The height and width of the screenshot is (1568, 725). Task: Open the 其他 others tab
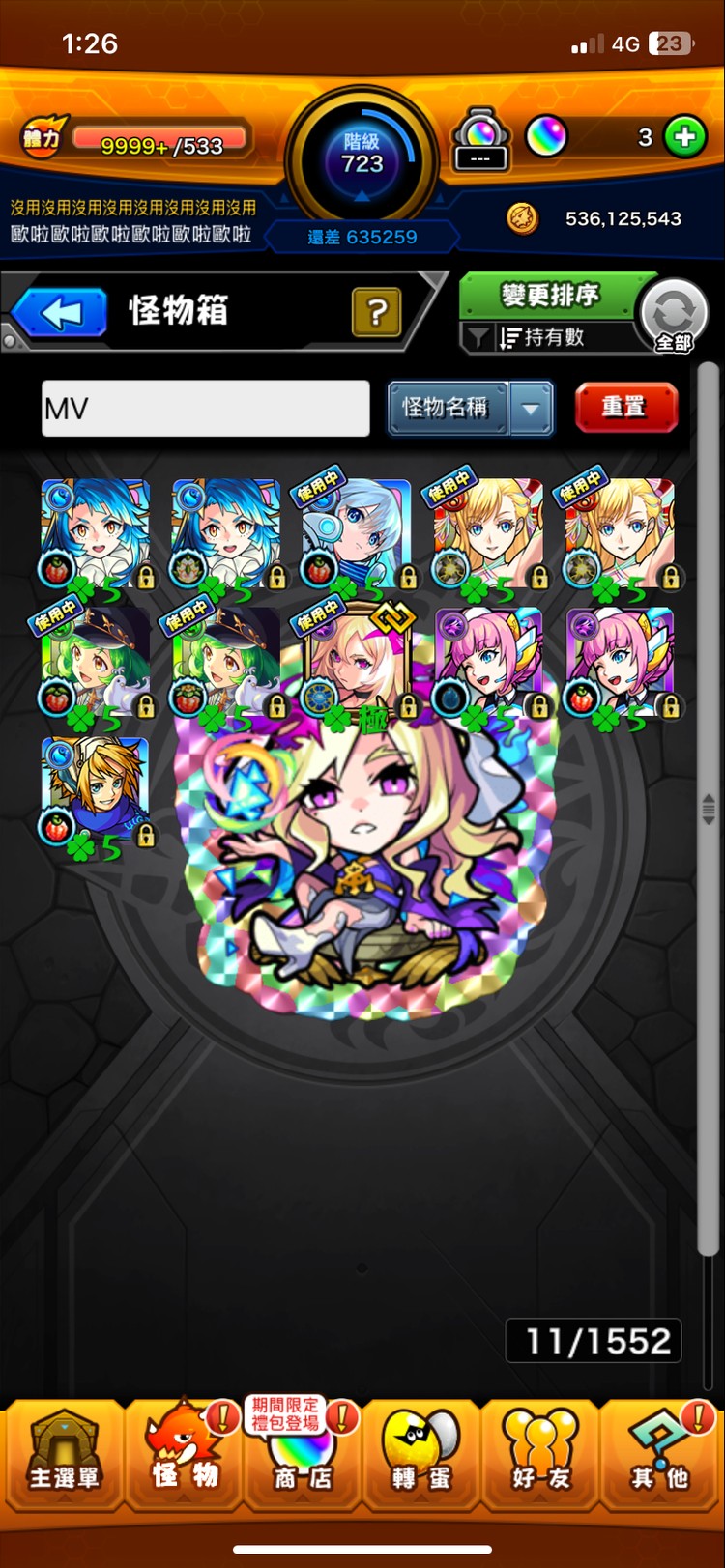[658, 1455]
